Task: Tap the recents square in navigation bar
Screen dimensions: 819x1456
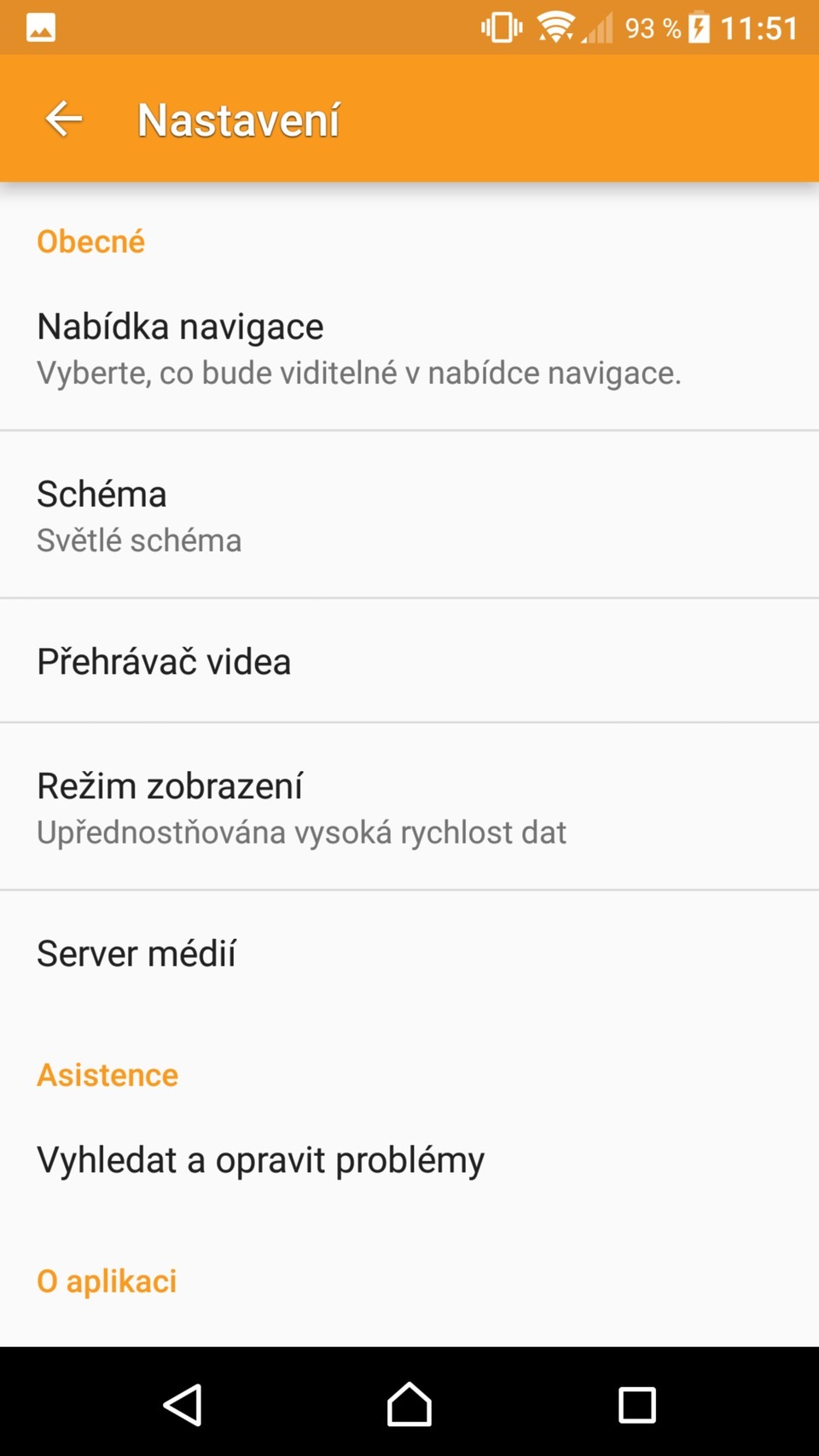Action: click(636, 1404)
